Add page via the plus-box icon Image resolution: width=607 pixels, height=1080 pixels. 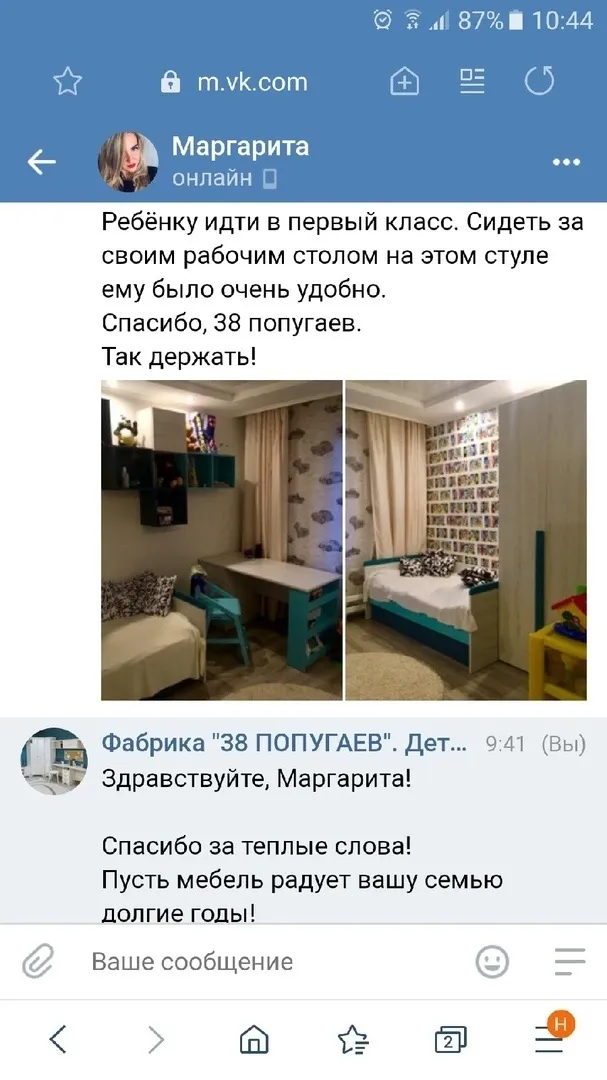tap(404, 82)
